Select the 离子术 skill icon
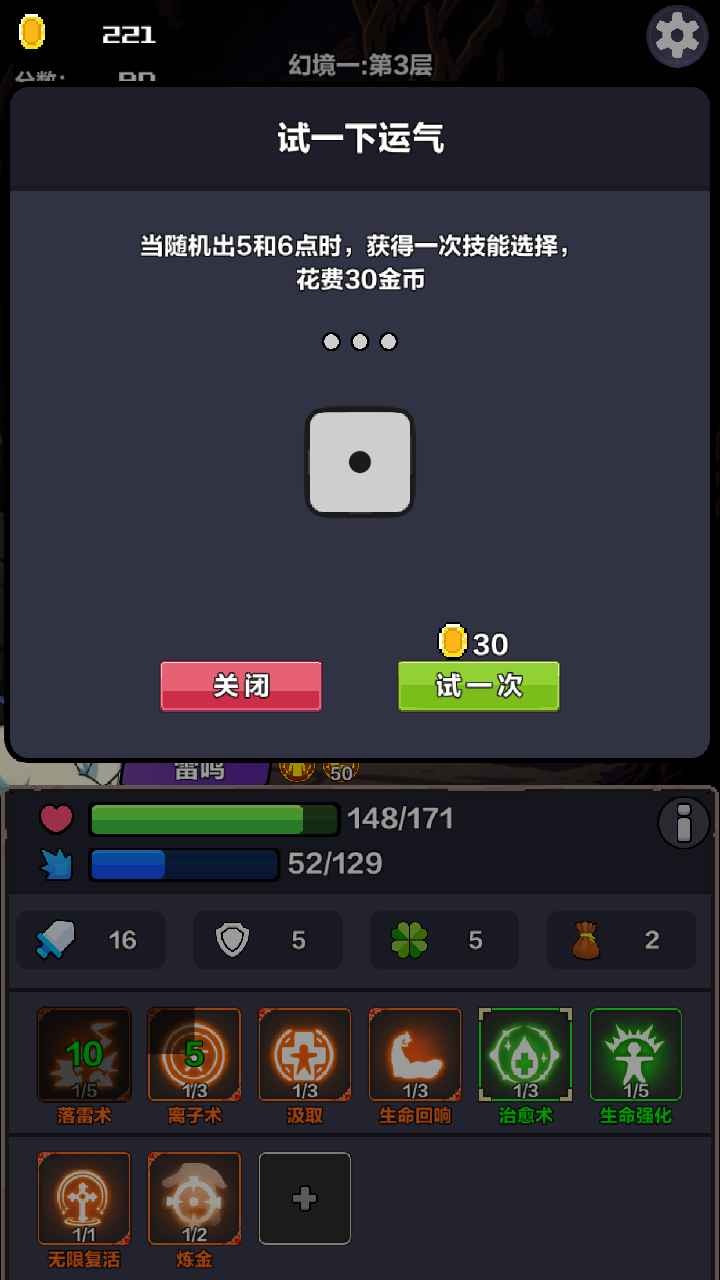The image size is (720, 1280). pyautogui.click(x=195, y=1054)
